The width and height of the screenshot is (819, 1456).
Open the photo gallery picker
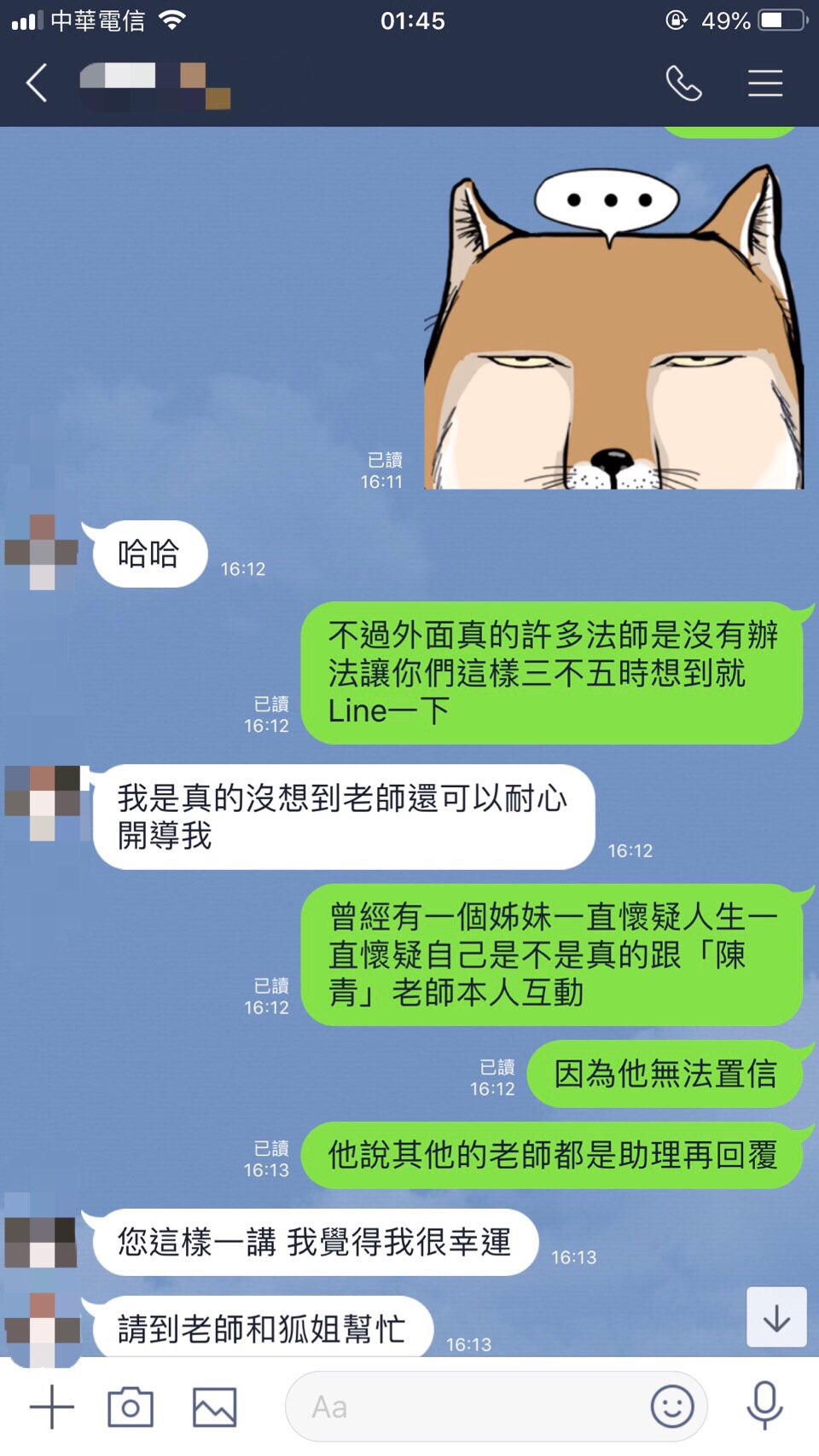[x=214, y=1407]
